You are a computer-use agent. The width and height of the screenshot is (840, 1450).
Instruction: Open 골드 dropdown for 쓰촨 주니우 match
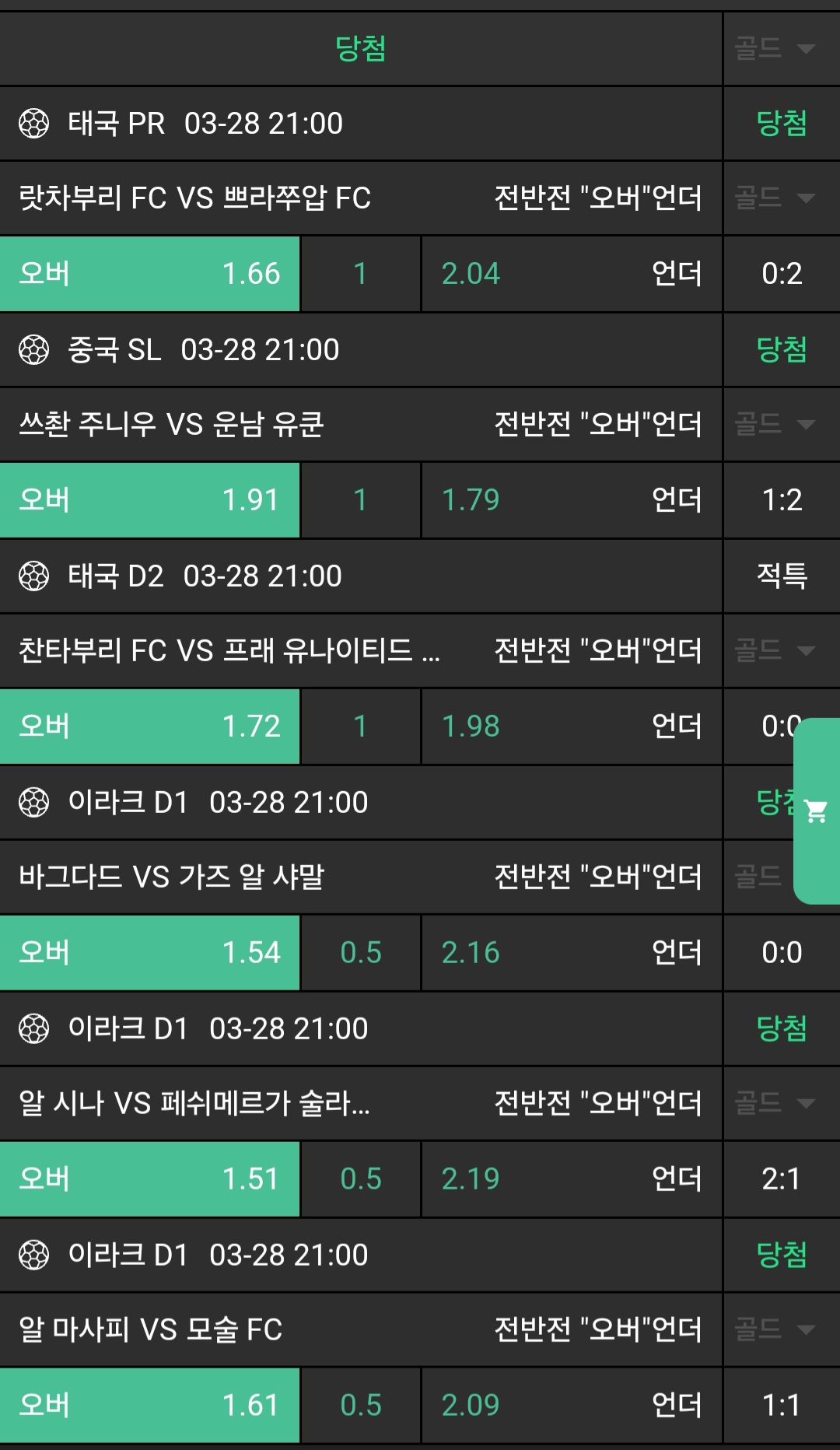tap(775, 424)
